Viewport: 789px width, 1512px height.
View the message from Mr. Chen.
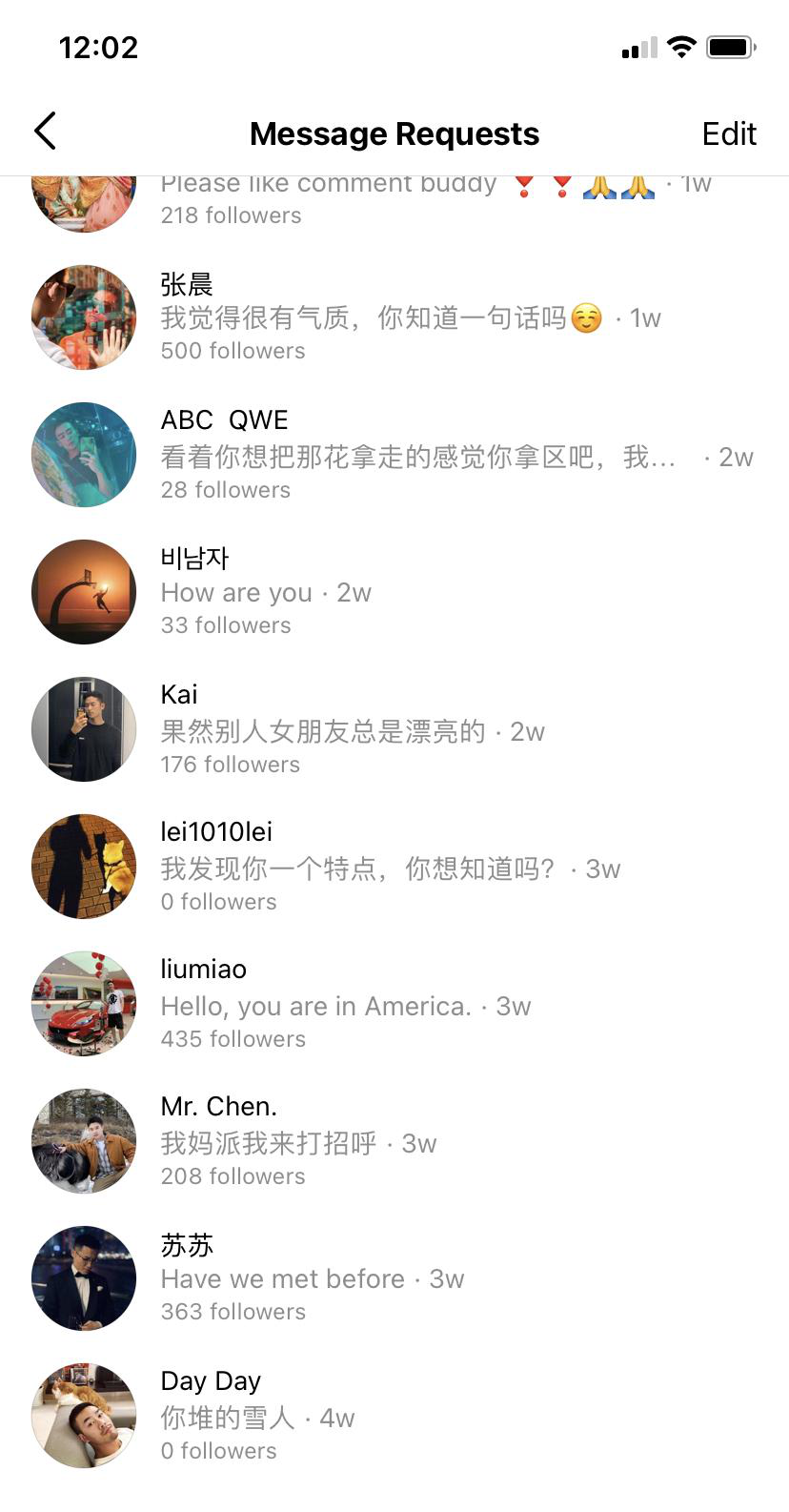click(394, 1141)
